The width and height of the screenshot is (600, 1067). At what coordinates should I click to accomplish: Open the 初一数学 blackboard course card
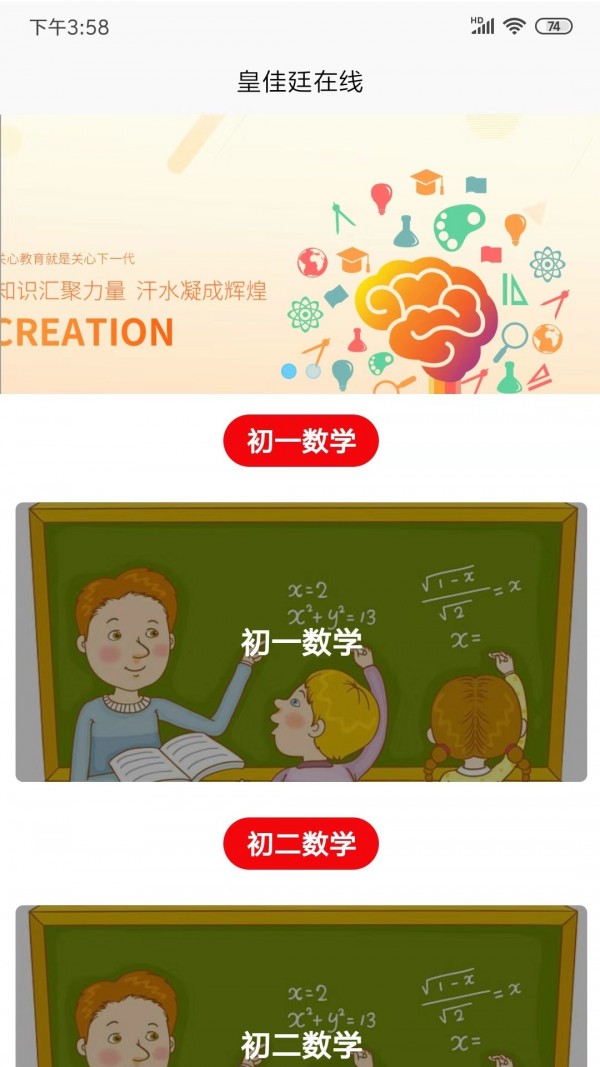(x=300, y=642)
